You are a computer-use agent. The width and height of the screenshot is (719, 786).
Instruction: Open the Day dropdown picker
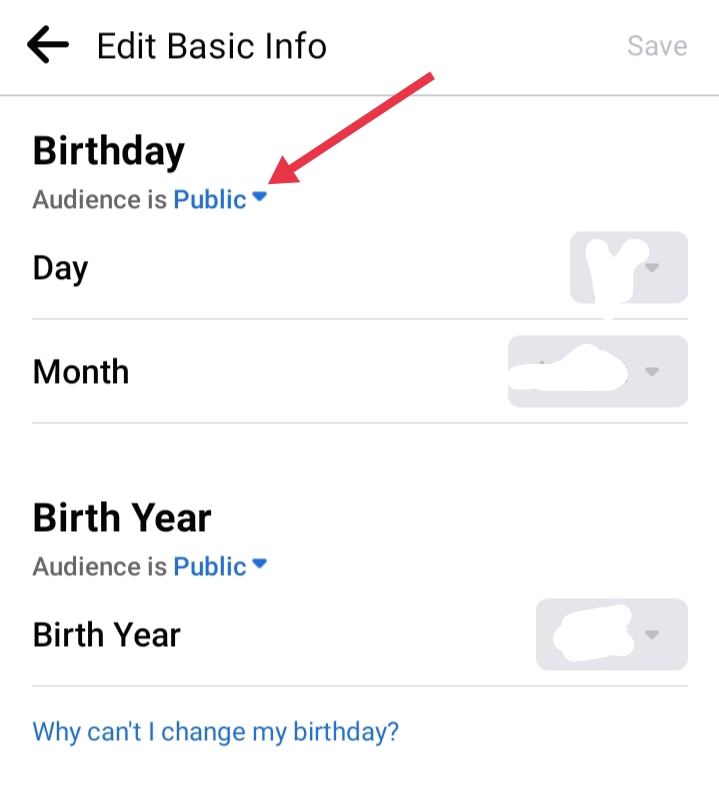pos(629,267)
